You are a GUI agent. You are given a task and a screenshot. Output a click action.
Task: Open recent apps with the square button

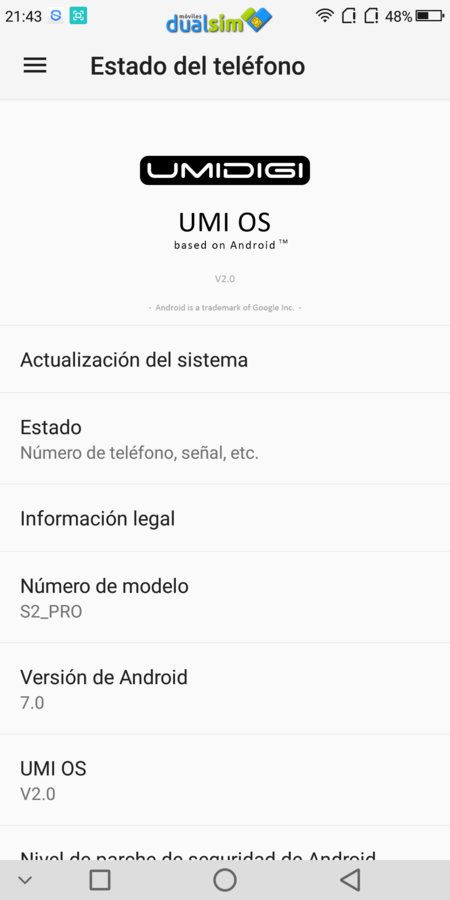tap(100, 879)
